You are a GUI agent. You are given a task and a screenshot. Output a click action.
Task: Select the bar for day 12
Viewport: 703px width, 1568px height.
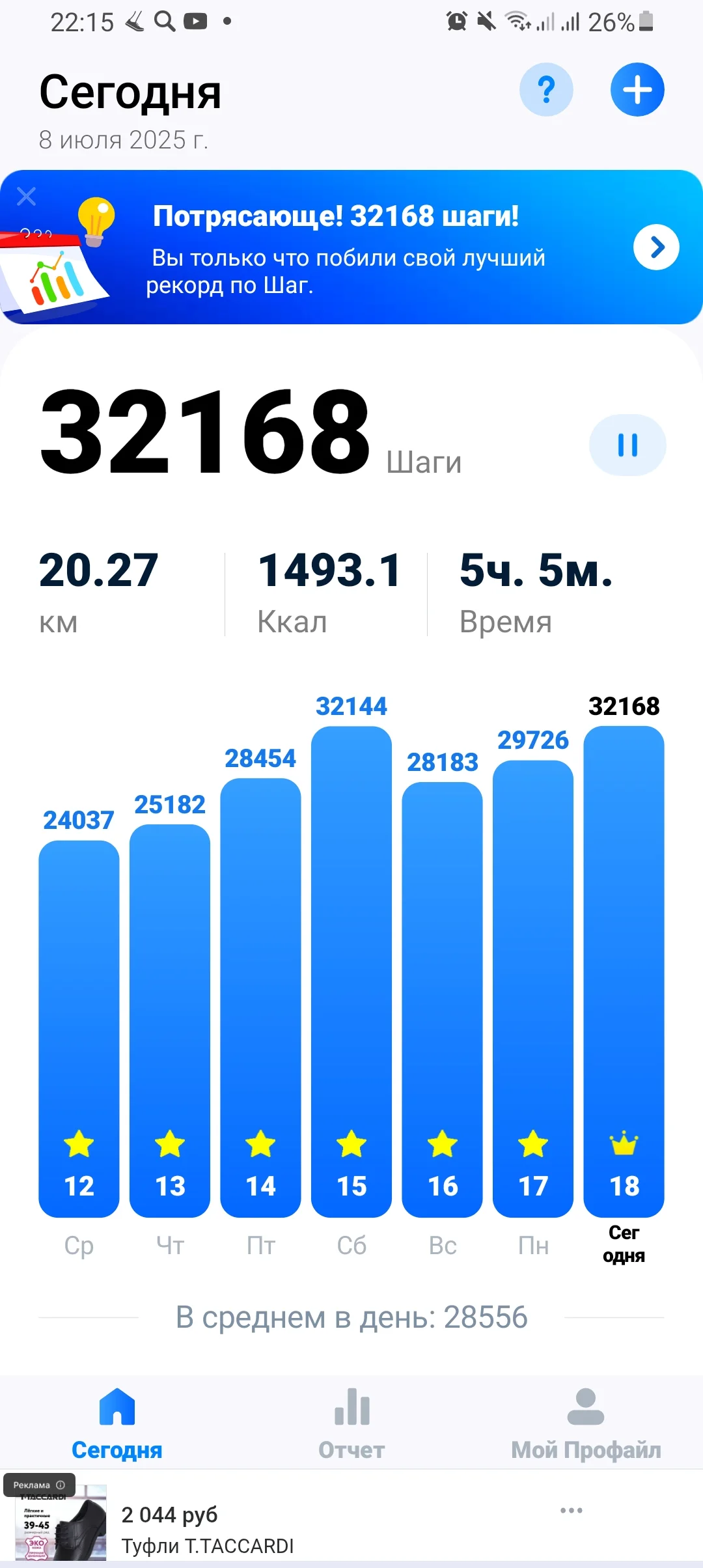(x=79, y=1029)
